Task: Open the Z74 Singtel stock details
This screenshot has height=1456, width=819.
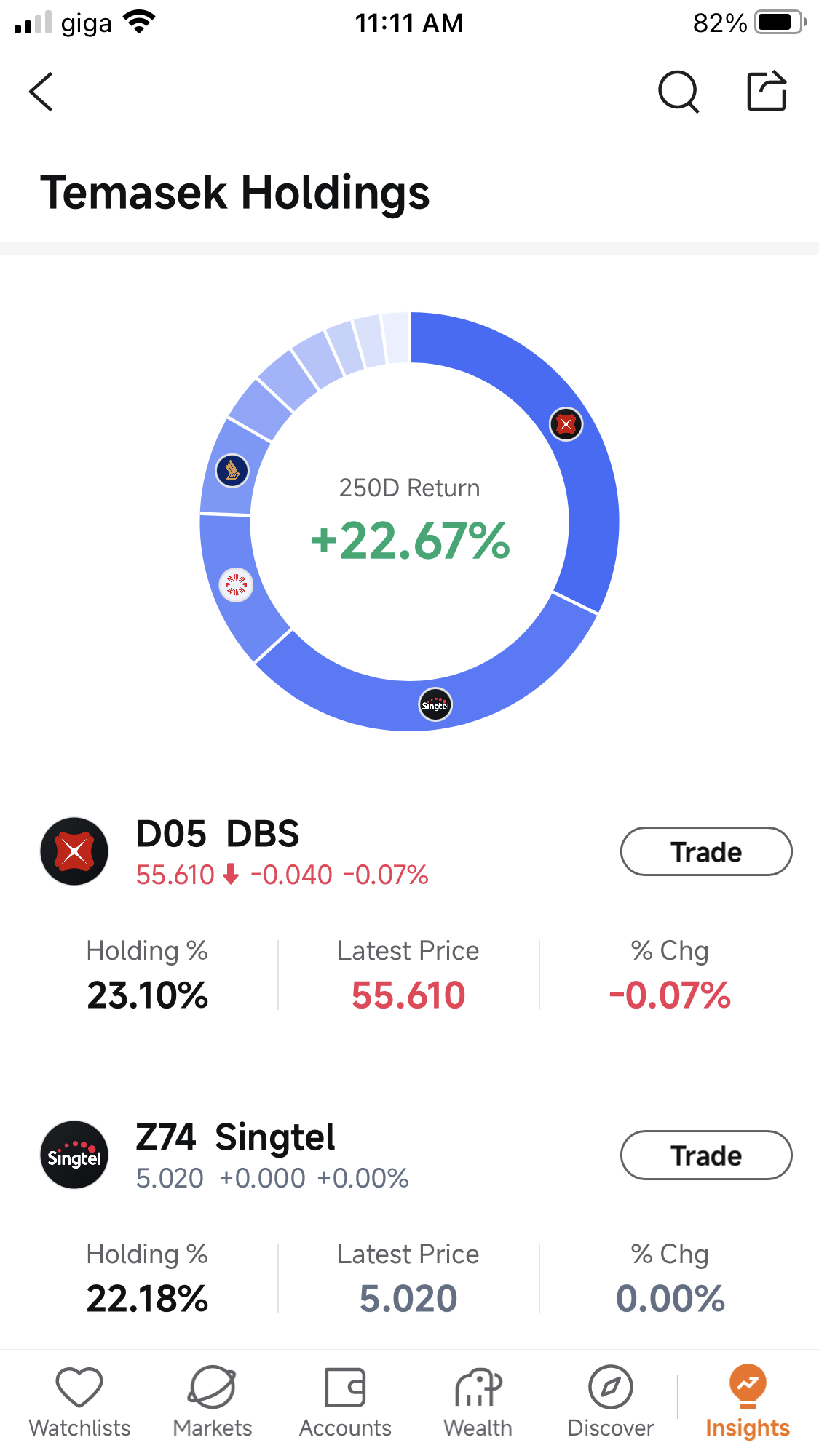Action: point(235,1137)
